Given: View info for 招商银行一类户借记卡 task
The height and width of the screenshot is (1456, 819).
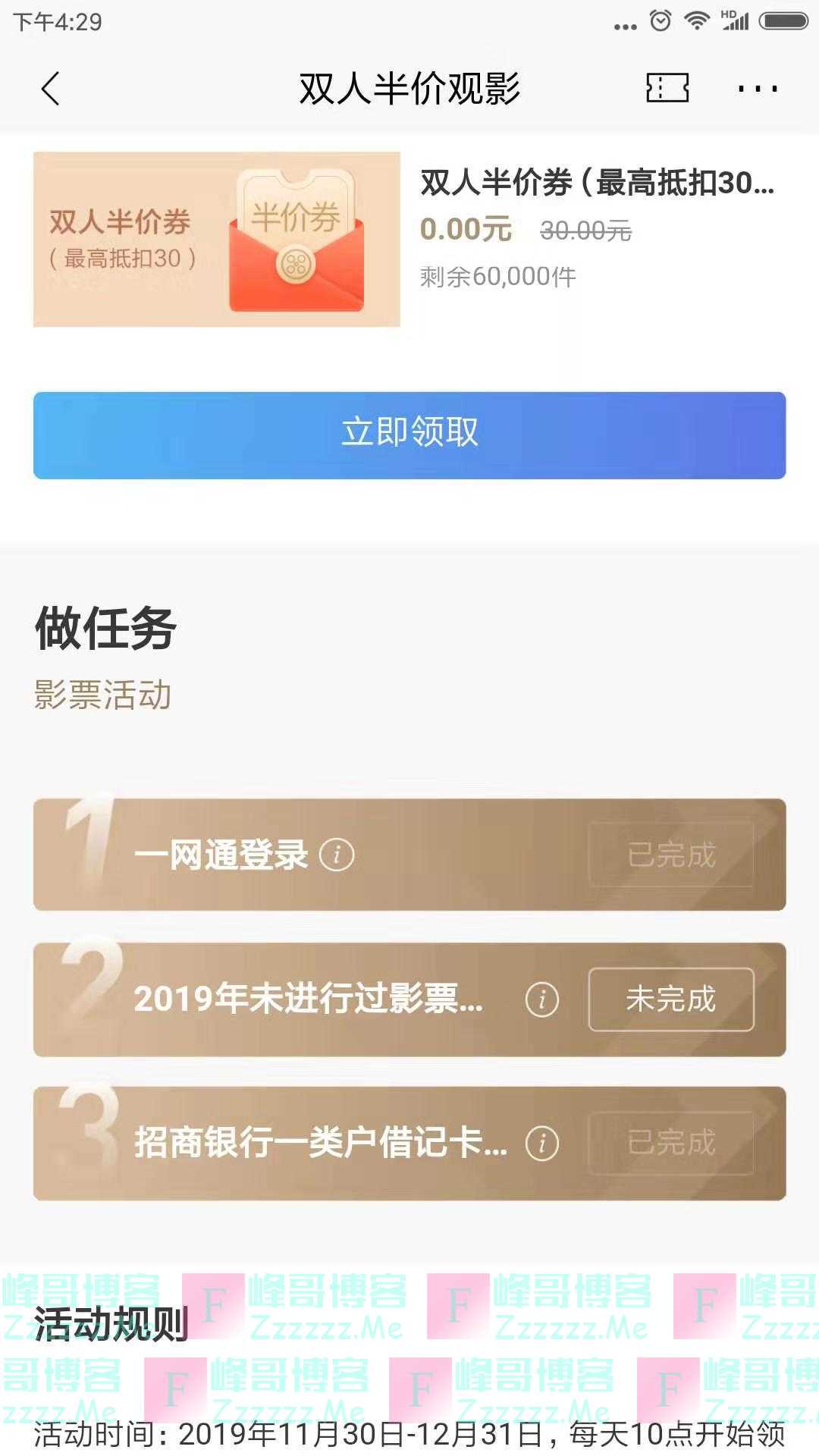Looking at the screenshot, I should pyautogui.click(x=541, y=1144).
